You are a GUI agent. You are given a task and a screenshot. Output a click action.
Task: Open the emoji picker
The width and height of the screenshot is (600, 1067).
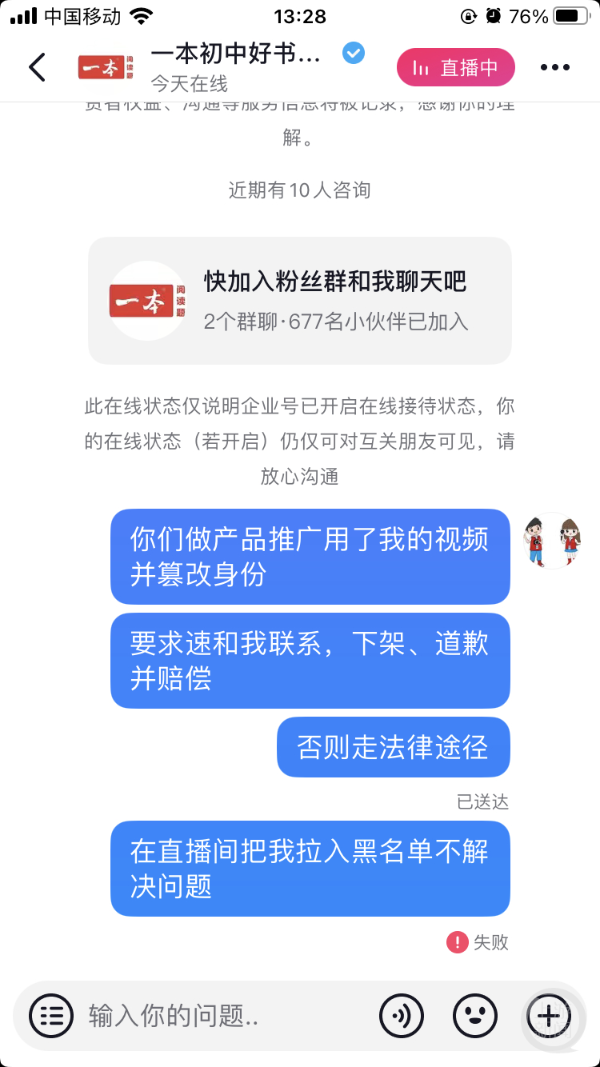point(475,1016)
